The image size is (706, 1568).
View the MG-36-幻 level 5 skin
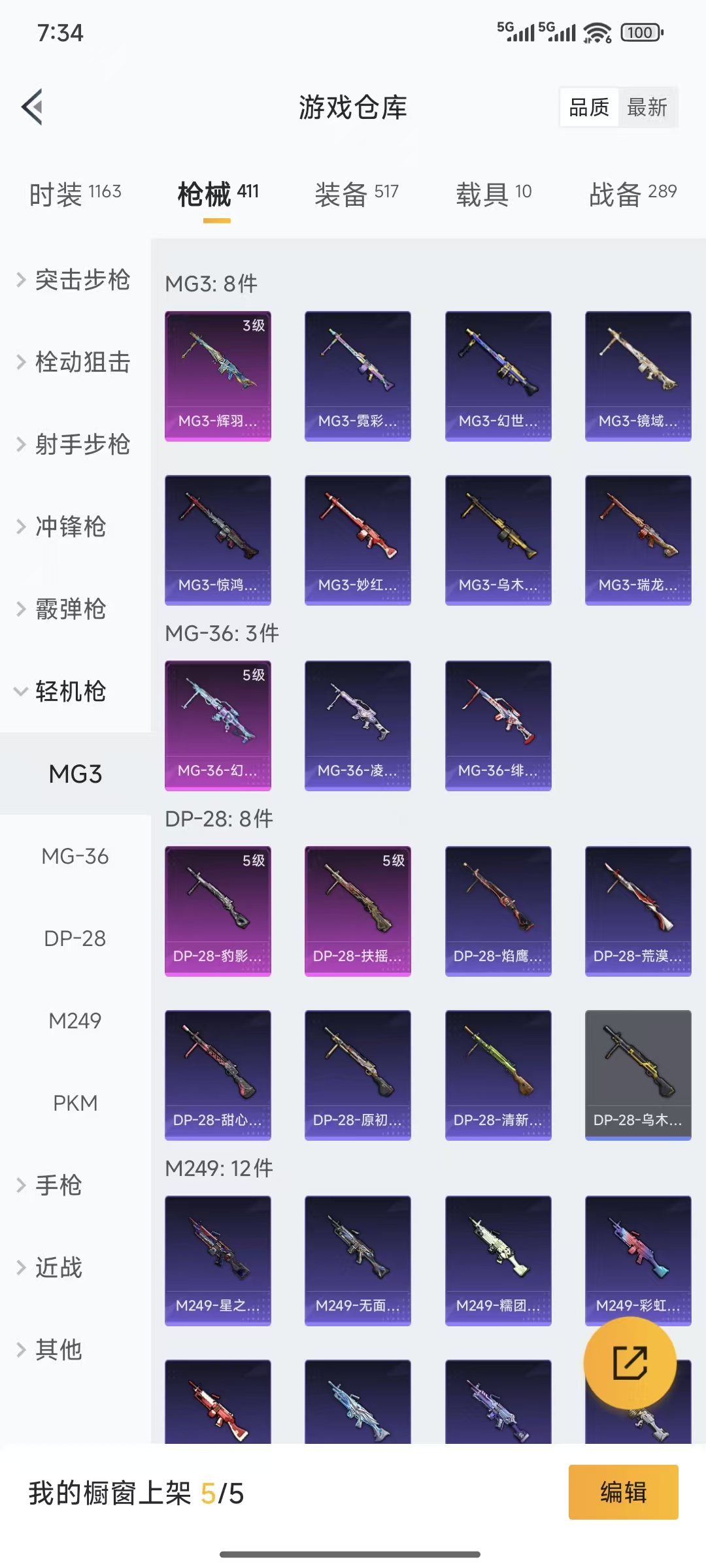click(218, 725)
